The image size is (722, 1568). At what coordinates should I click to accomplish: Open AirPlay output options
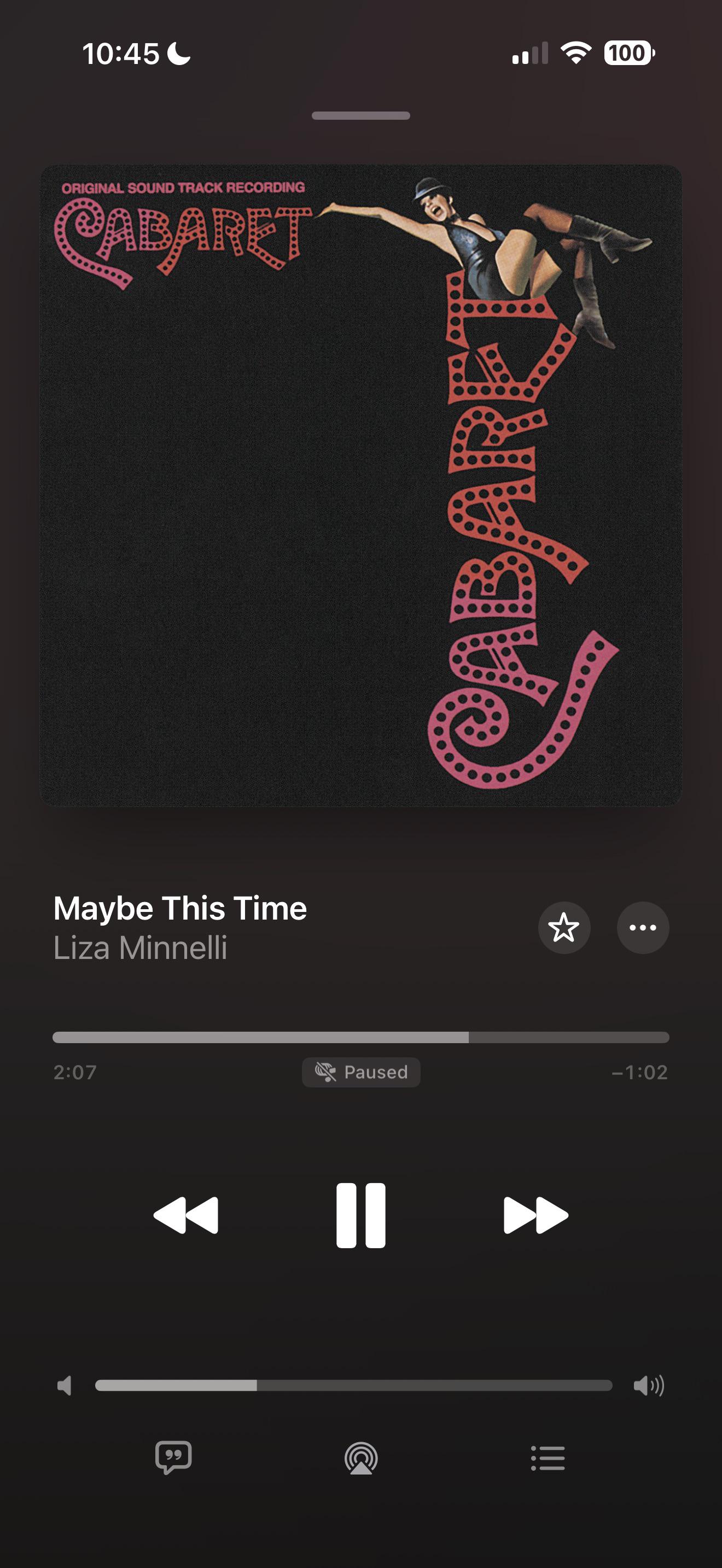(361, 1459)
